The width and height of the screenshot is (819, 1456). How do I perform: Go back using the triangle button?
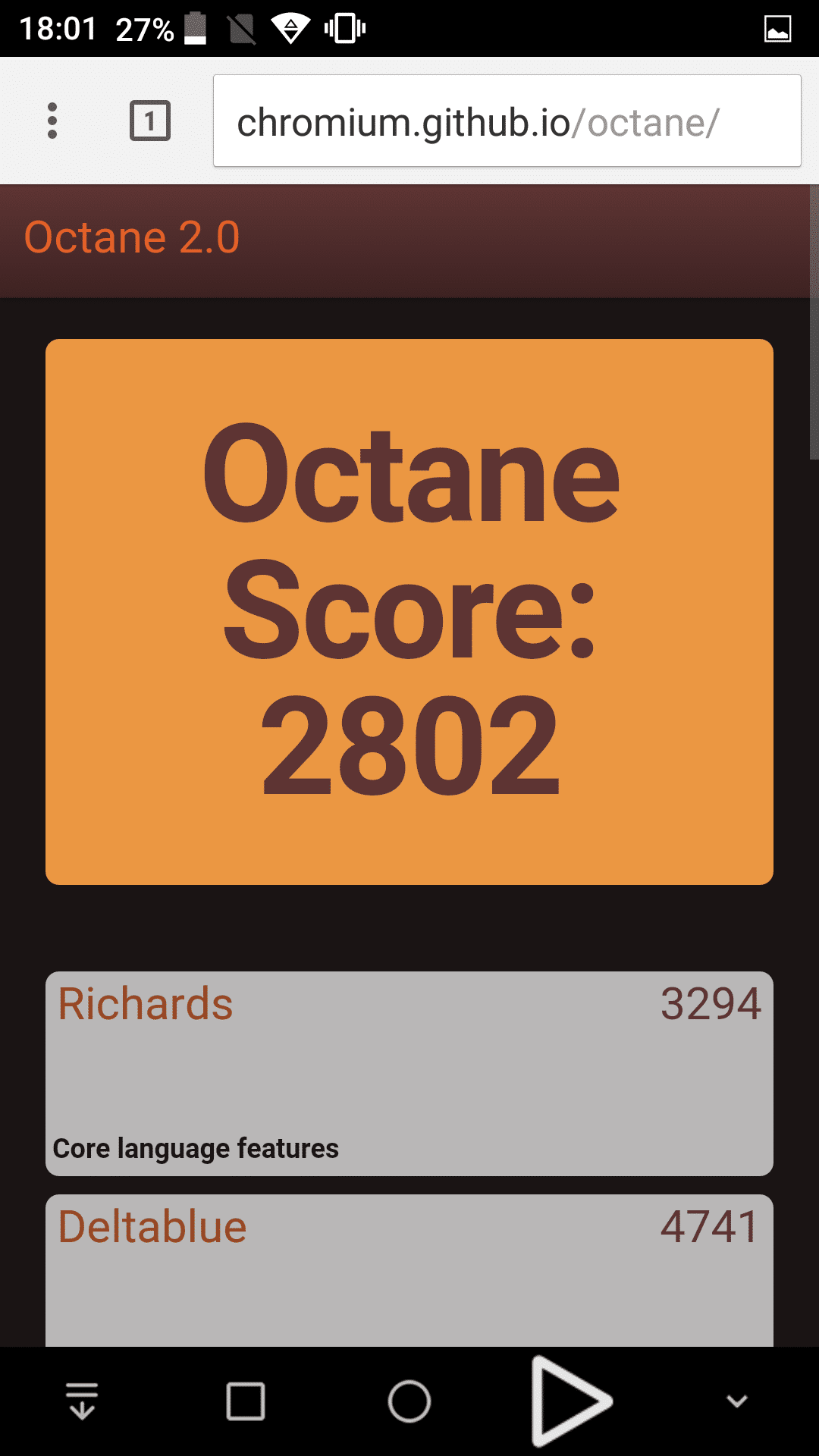click(x=570, y=1401)
